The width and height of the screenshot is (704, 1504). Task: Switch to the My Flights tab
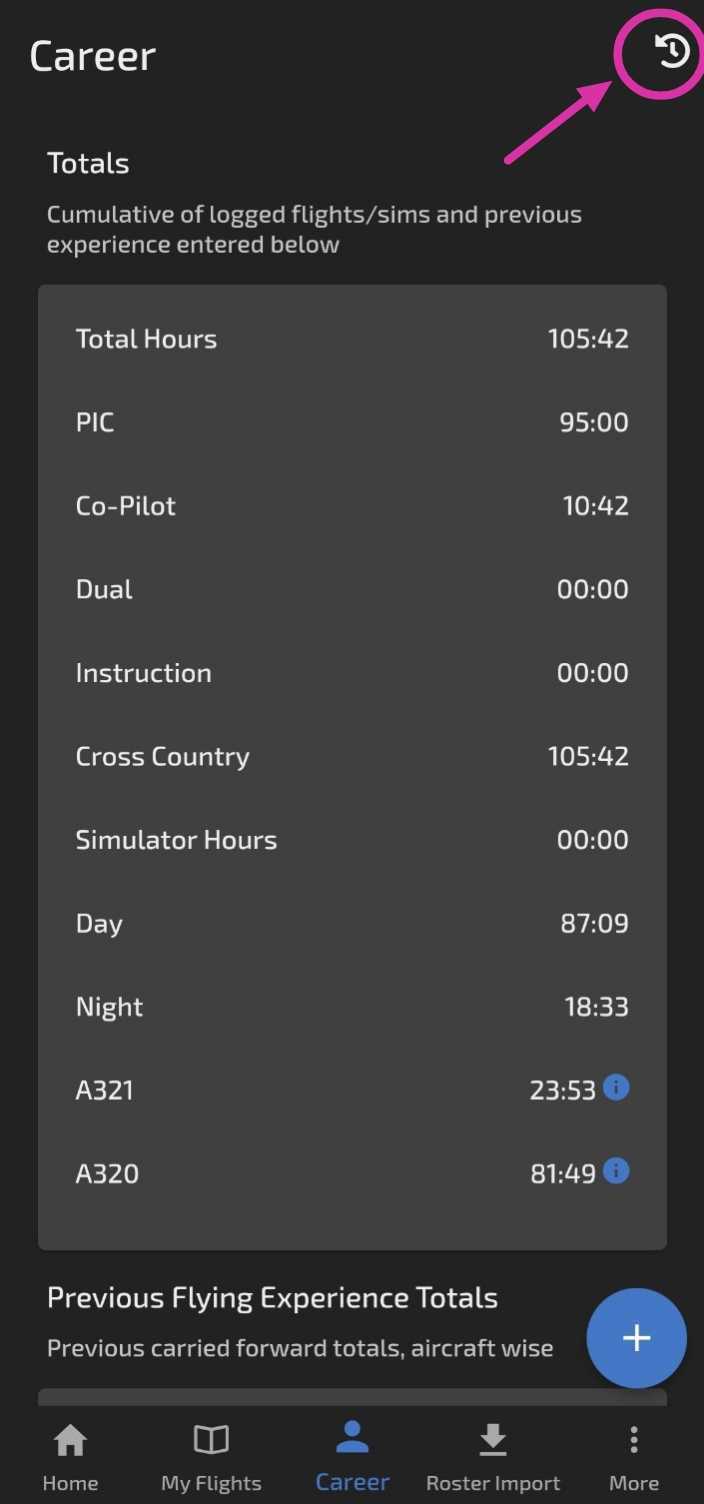211,1457
